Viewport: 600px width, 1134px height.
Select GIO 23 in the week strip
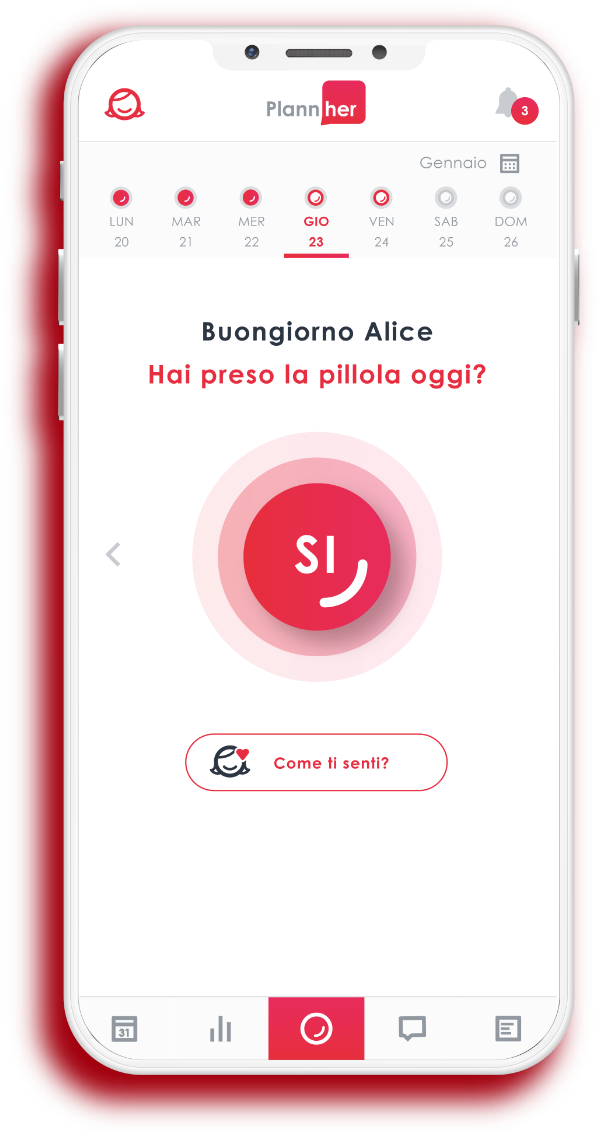(316, 216)
